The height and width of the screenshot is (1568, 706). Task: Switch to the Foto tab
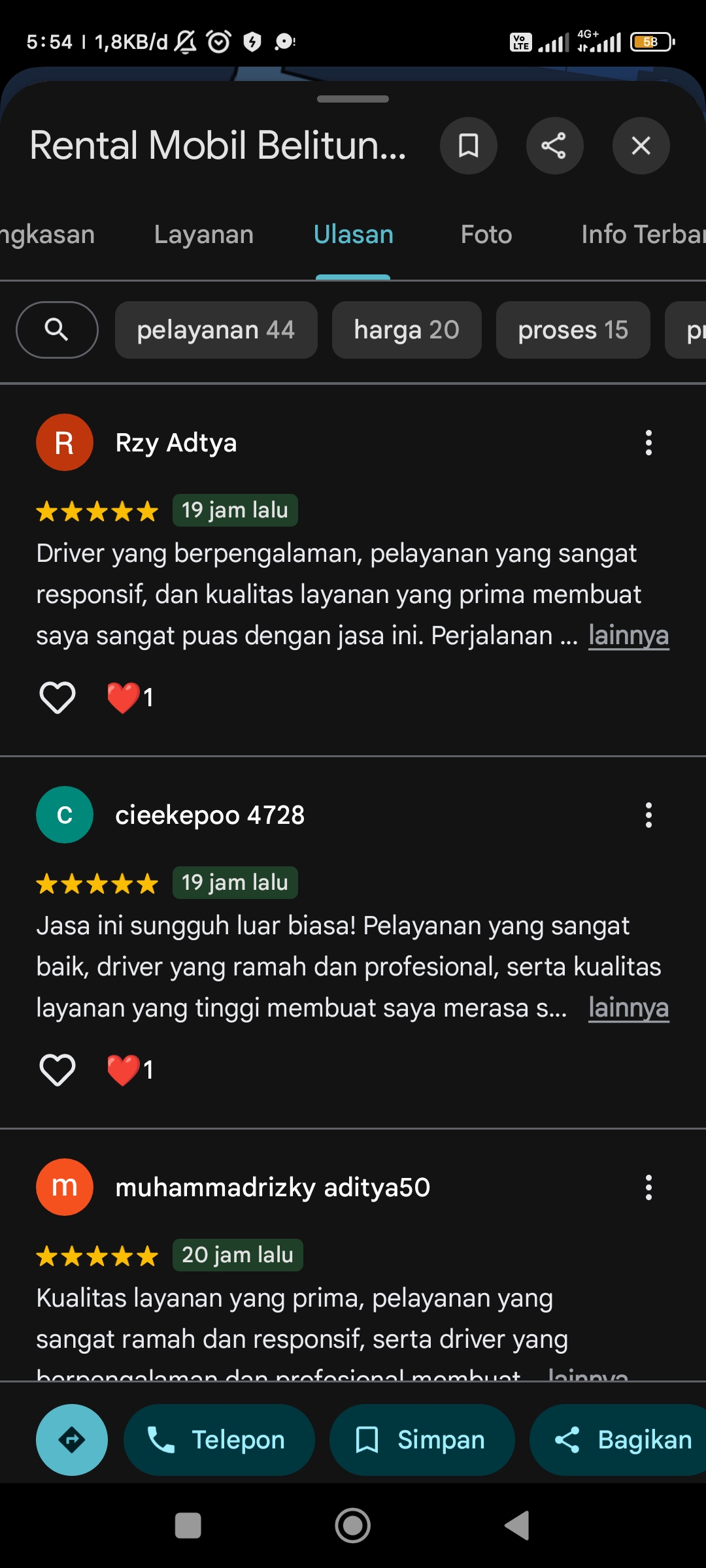(x=486, y=235)
